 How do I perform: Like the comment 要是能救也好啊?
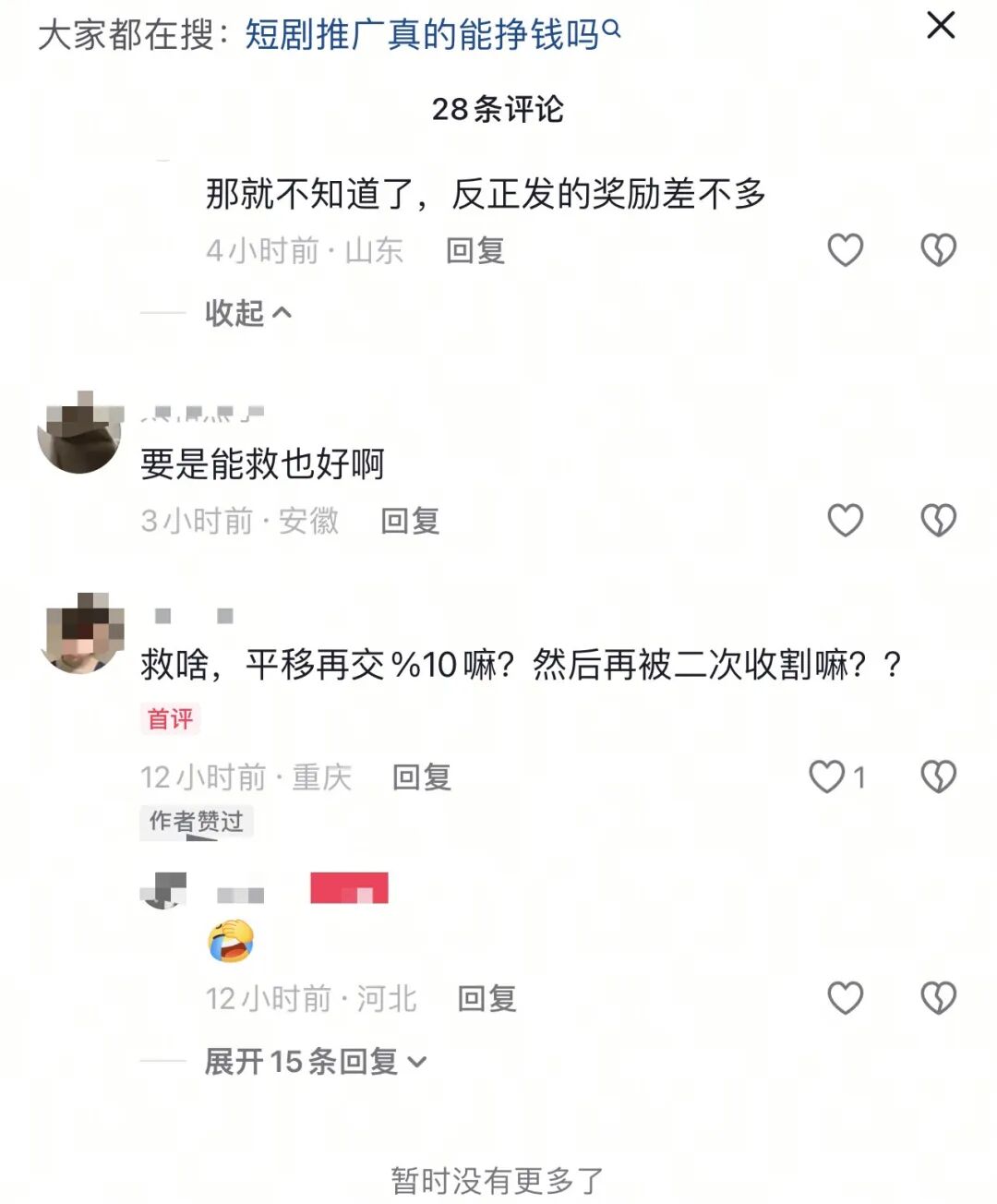(845, 521)
